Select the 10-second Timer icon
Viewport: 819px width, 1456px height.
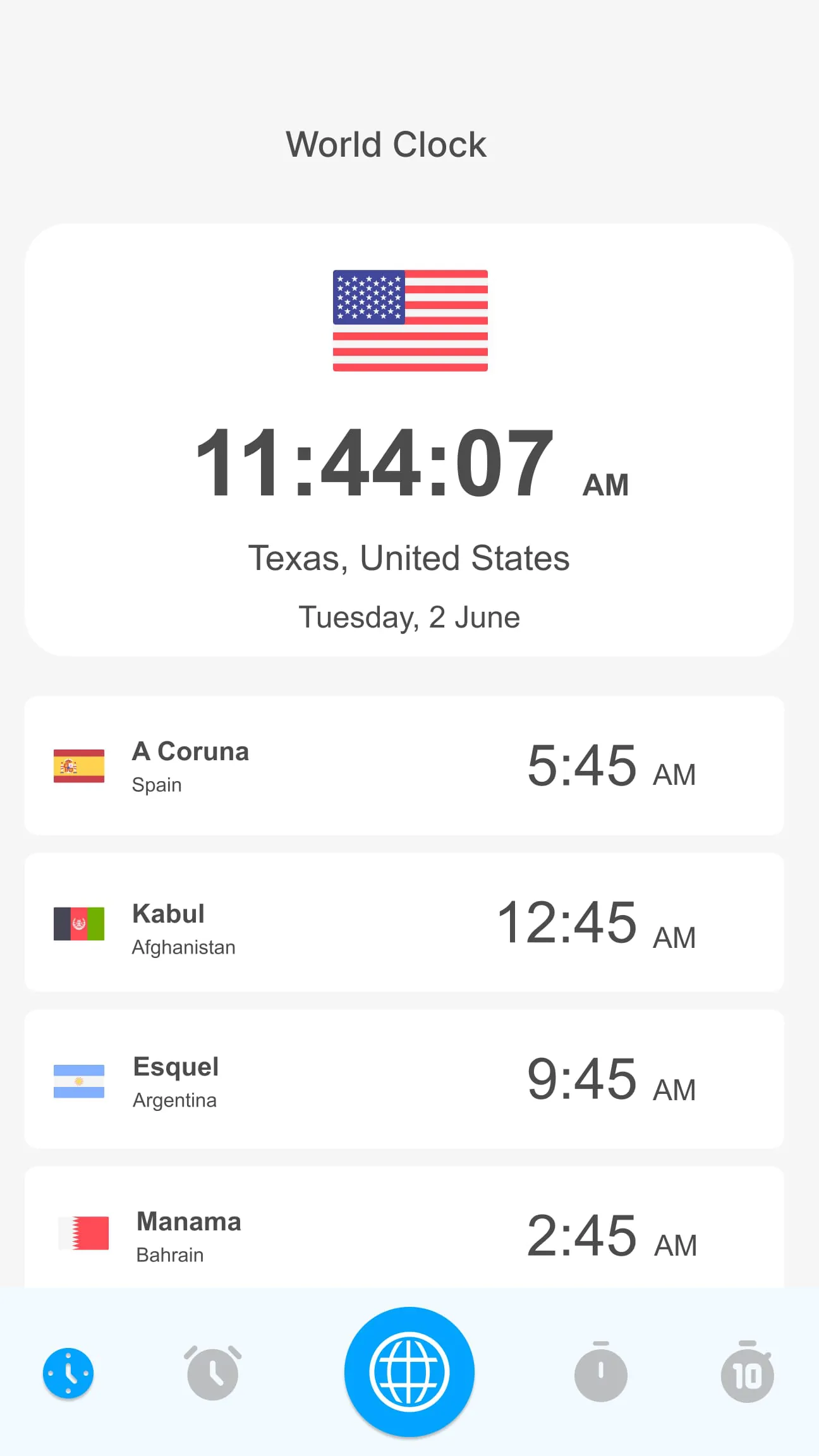748,1373
